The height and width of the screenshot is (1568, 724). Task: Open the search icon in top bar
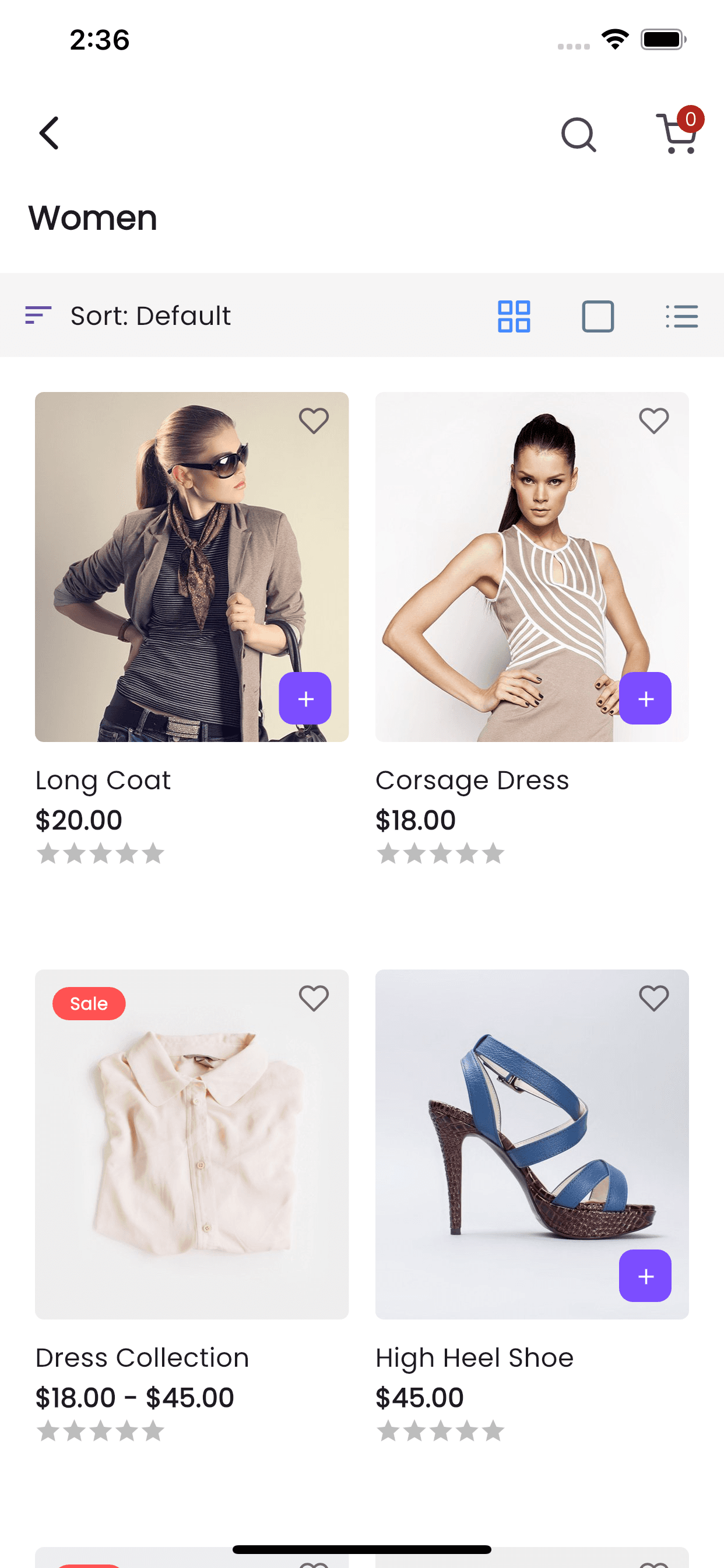click(578, 134)
